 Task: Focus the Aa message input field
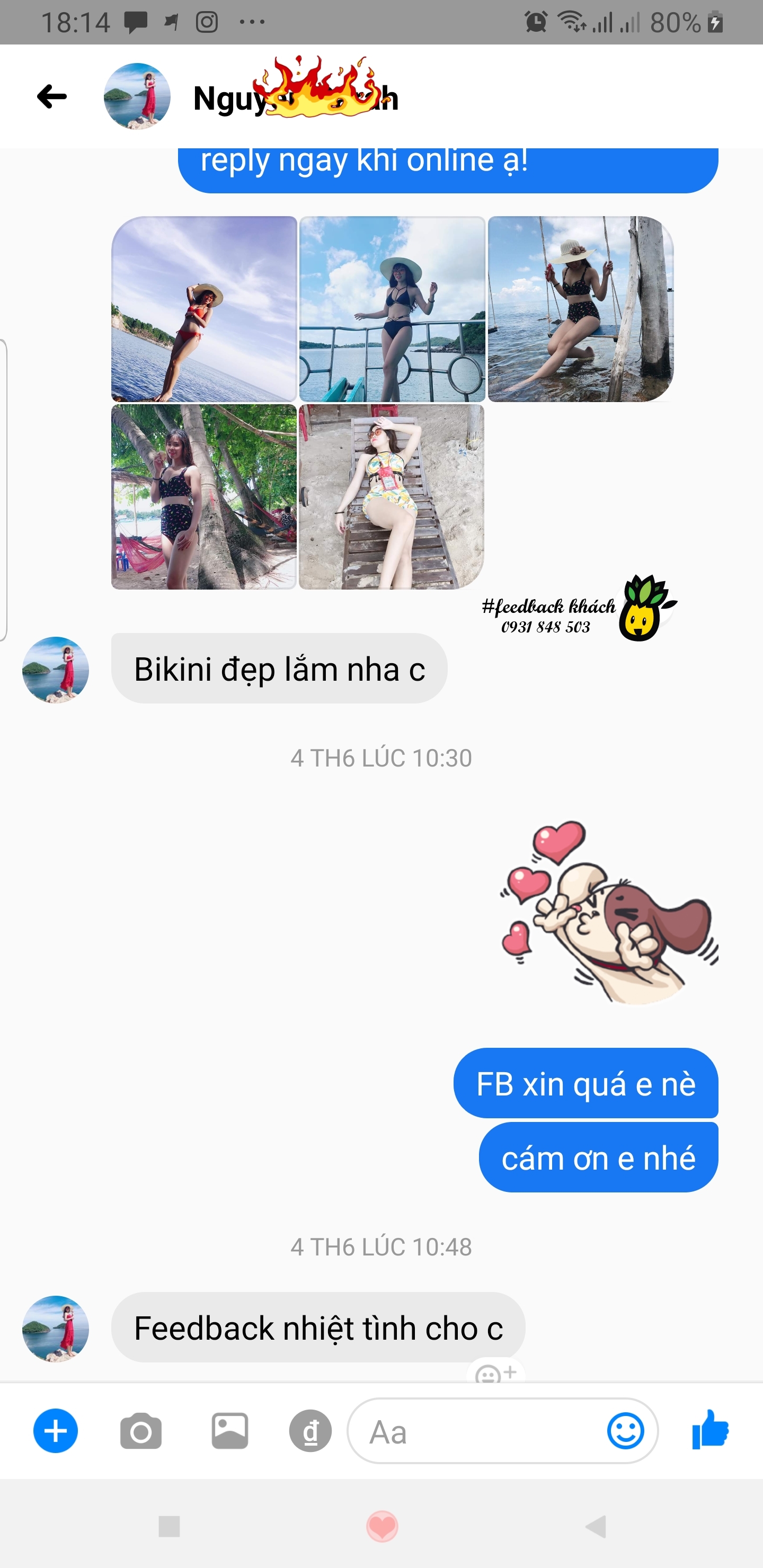[475, 1431]
